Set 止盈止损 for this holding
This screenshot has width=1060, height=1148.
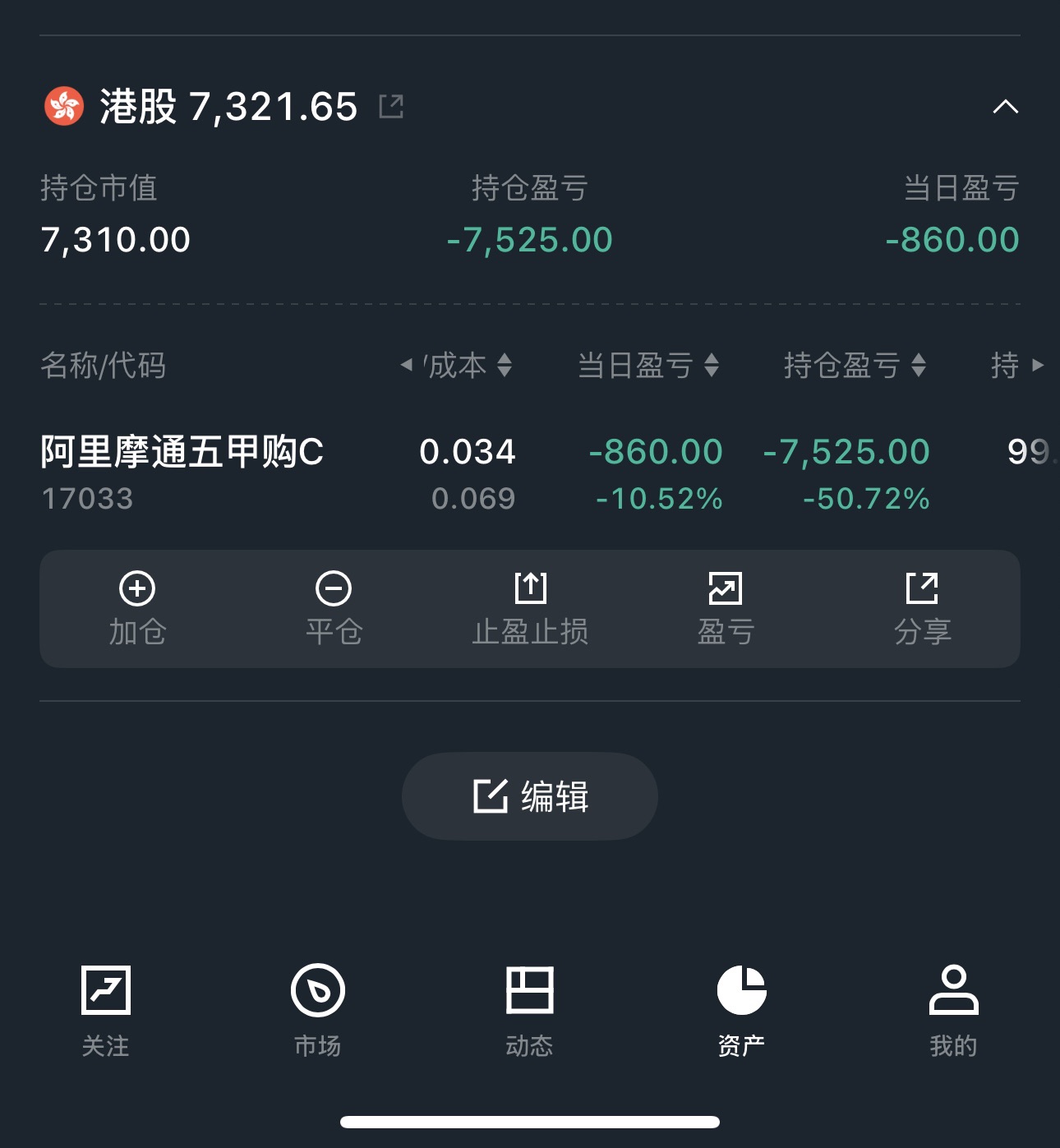click(530, 609)
